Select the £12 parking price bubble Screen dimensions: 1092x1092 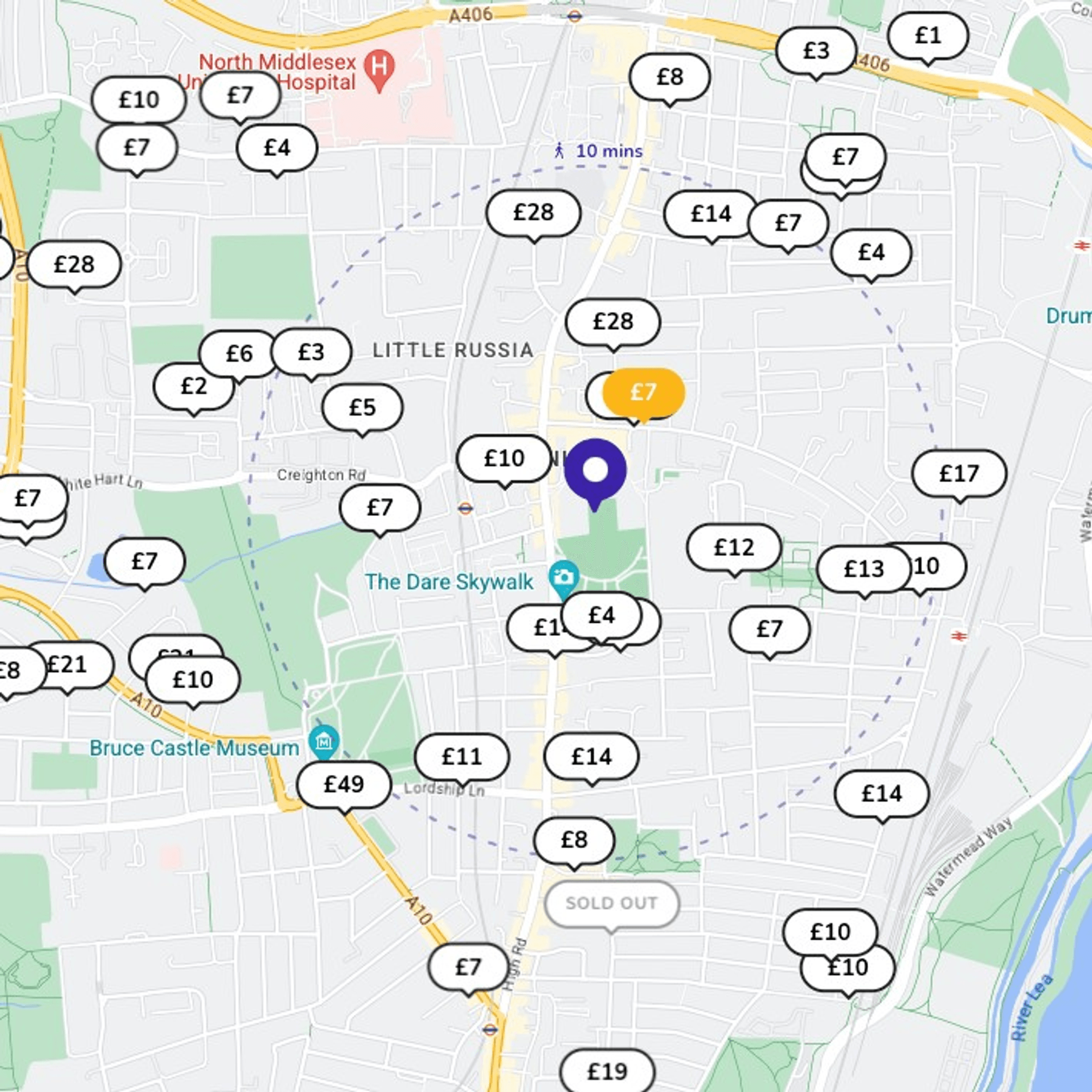(x=733, y=547)
